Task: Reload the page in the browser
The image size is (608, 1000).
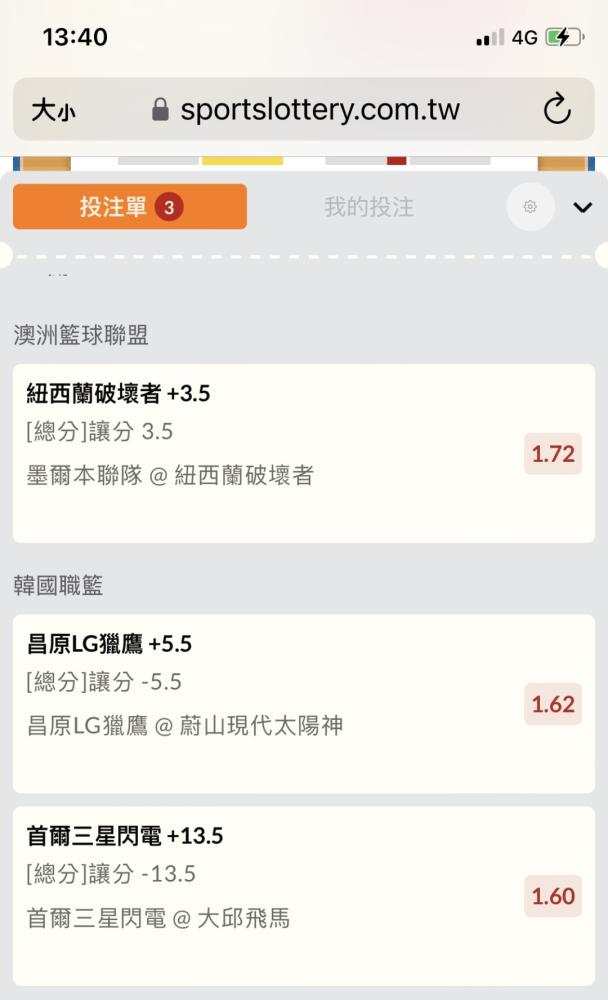Action: (x=557, y=109)
